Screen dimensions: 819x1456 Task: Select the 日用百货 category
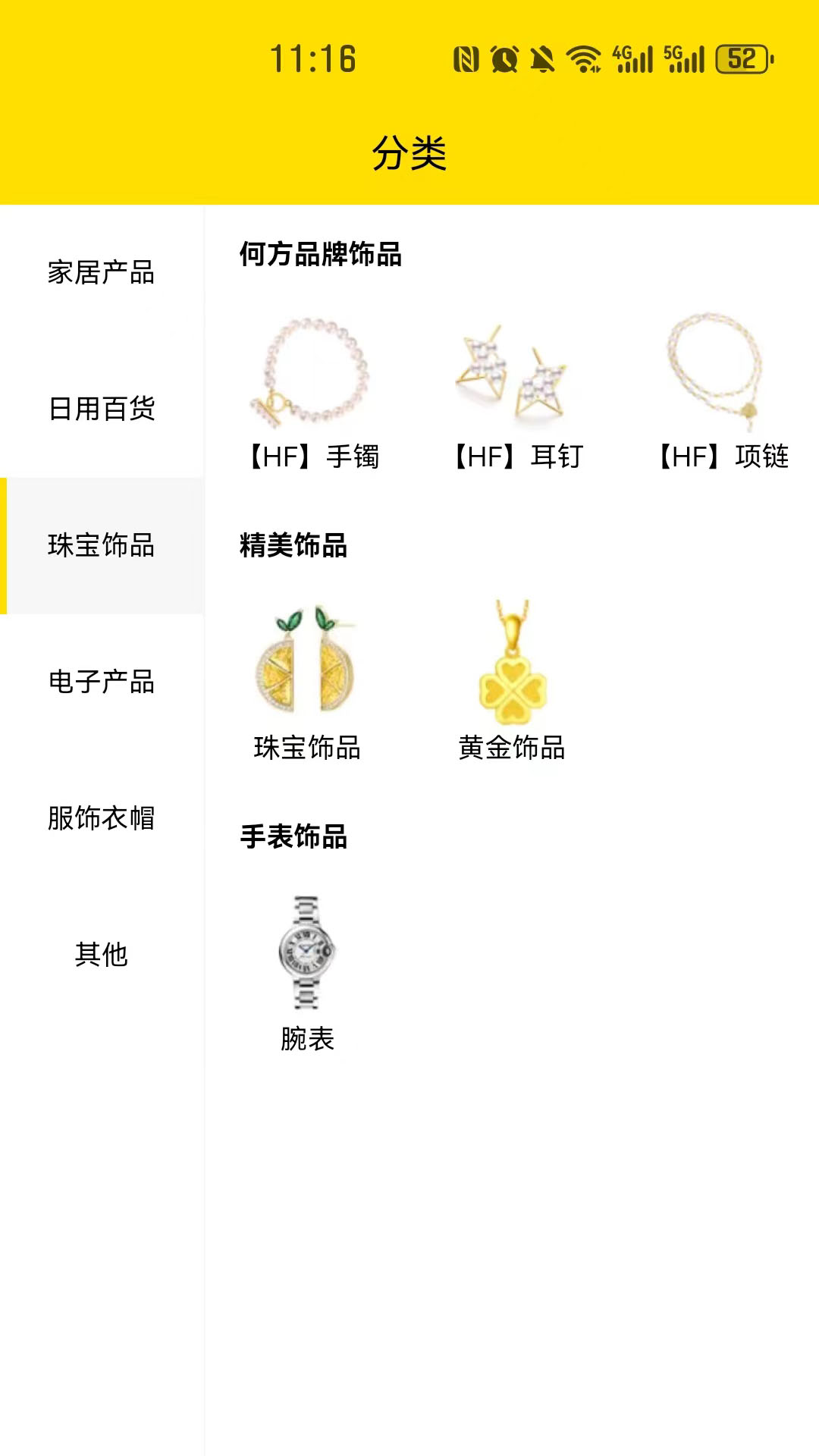tap(102, 409)
